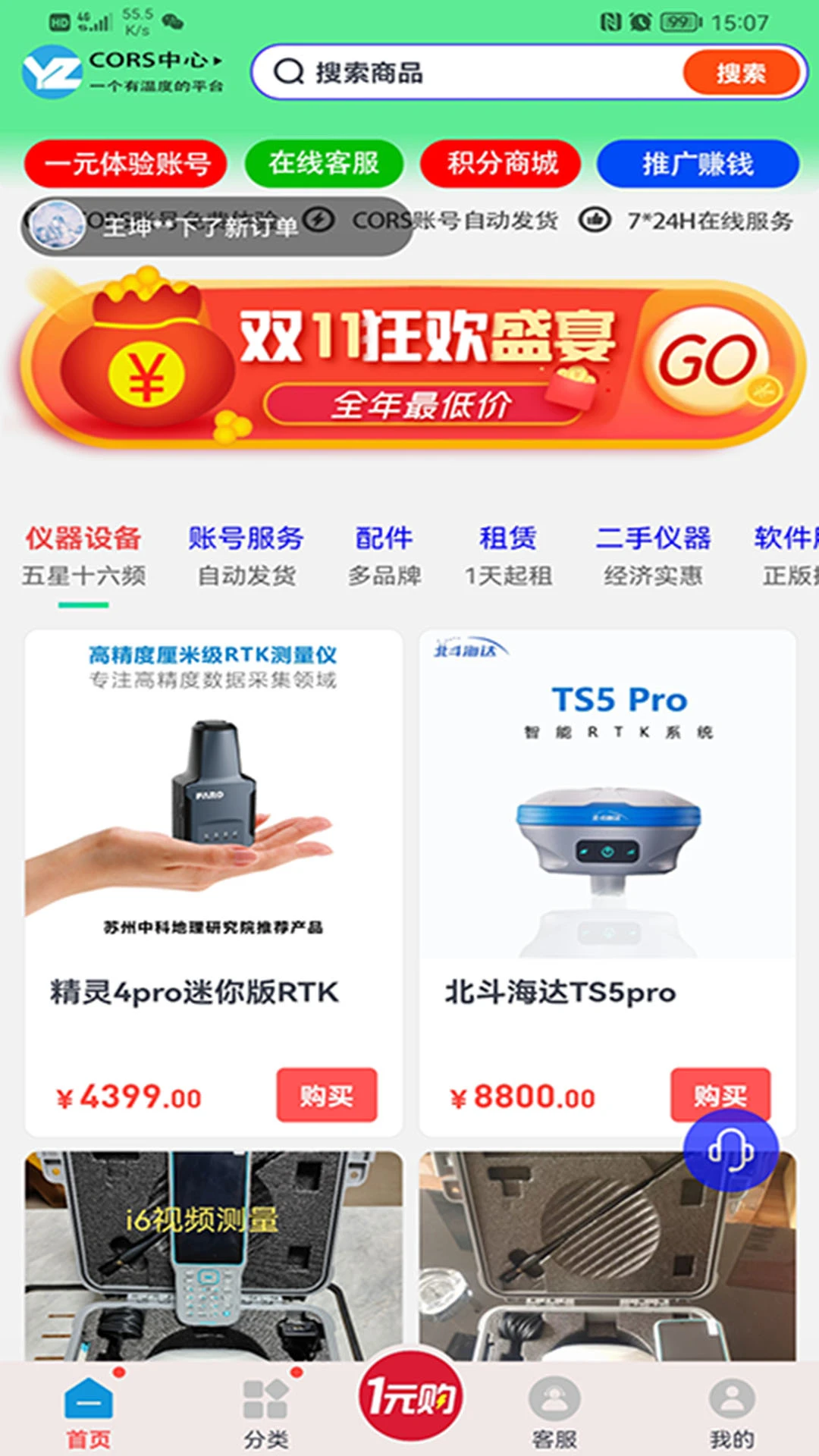Open 一元体验账号

tap(126, 164)
